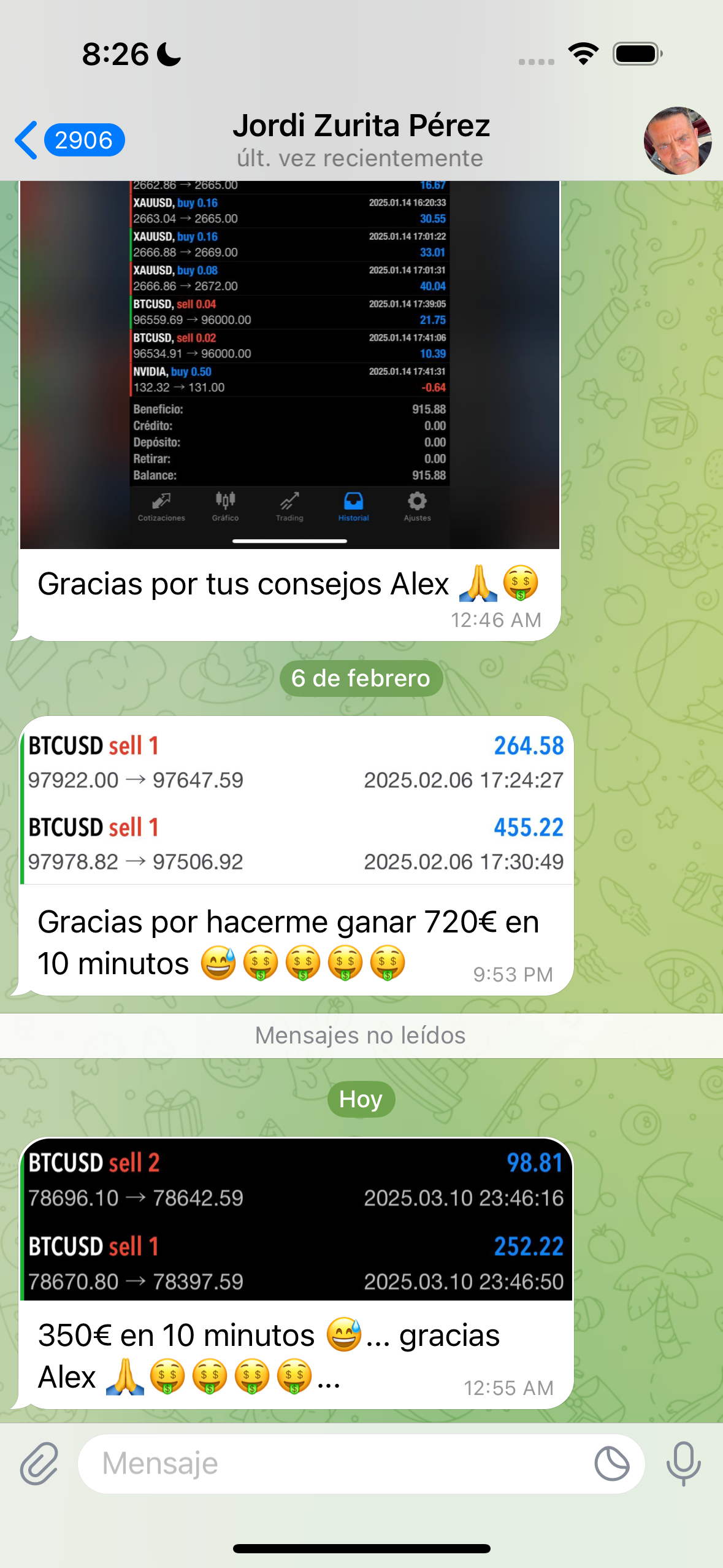This screenshot has width=723, height=1568.
Task: Go back to the chat list
Action: point(69,140)
